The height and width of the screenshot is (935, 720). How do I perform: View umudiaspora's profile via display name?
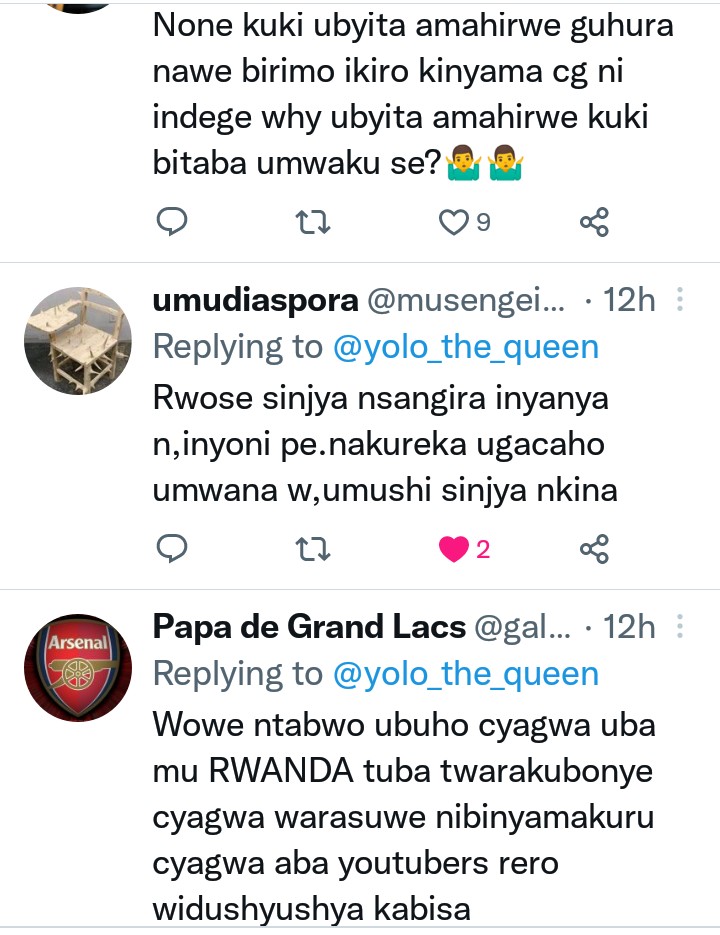coord(255,300)
